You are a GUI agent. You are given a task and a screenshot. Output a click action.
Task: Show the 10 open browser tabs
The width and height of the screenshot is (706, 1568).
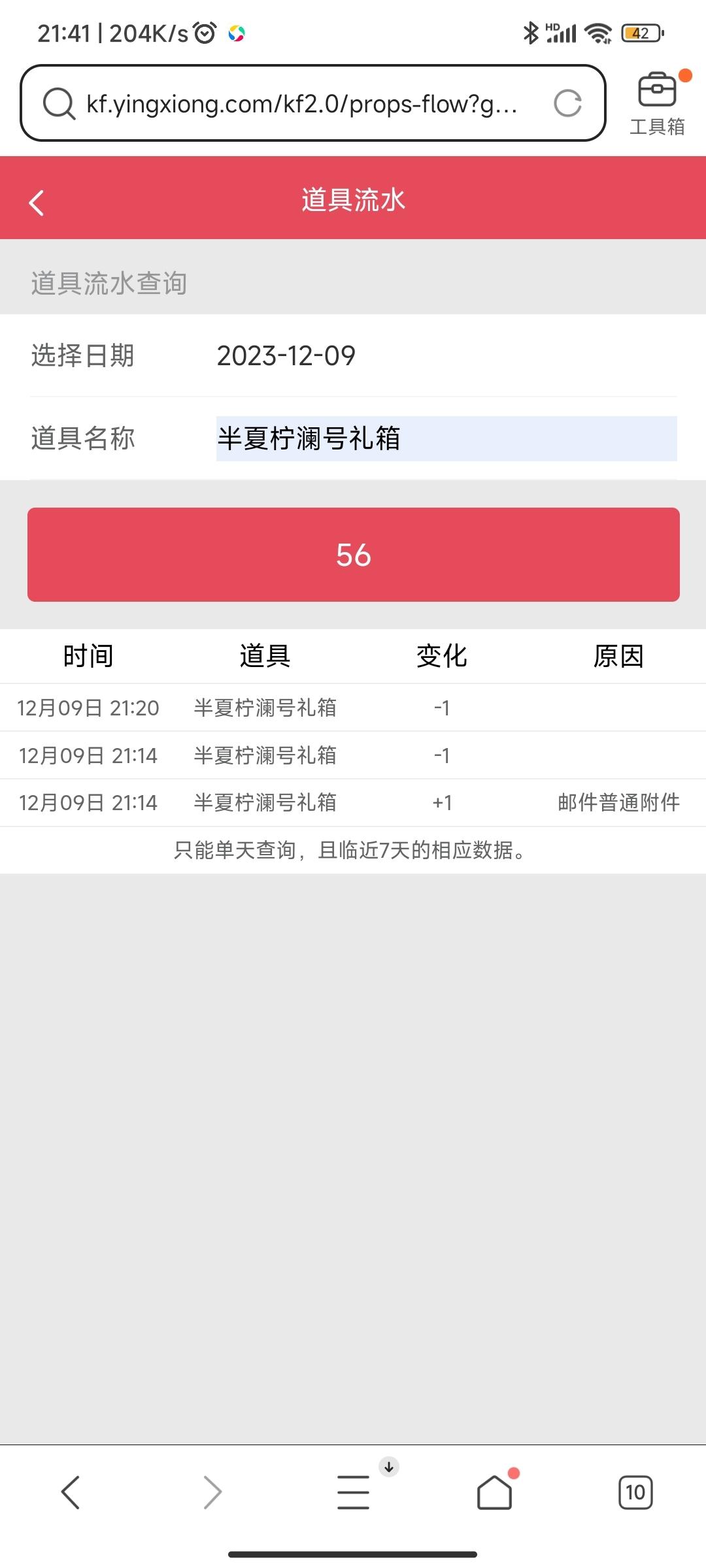(635, 1492)
